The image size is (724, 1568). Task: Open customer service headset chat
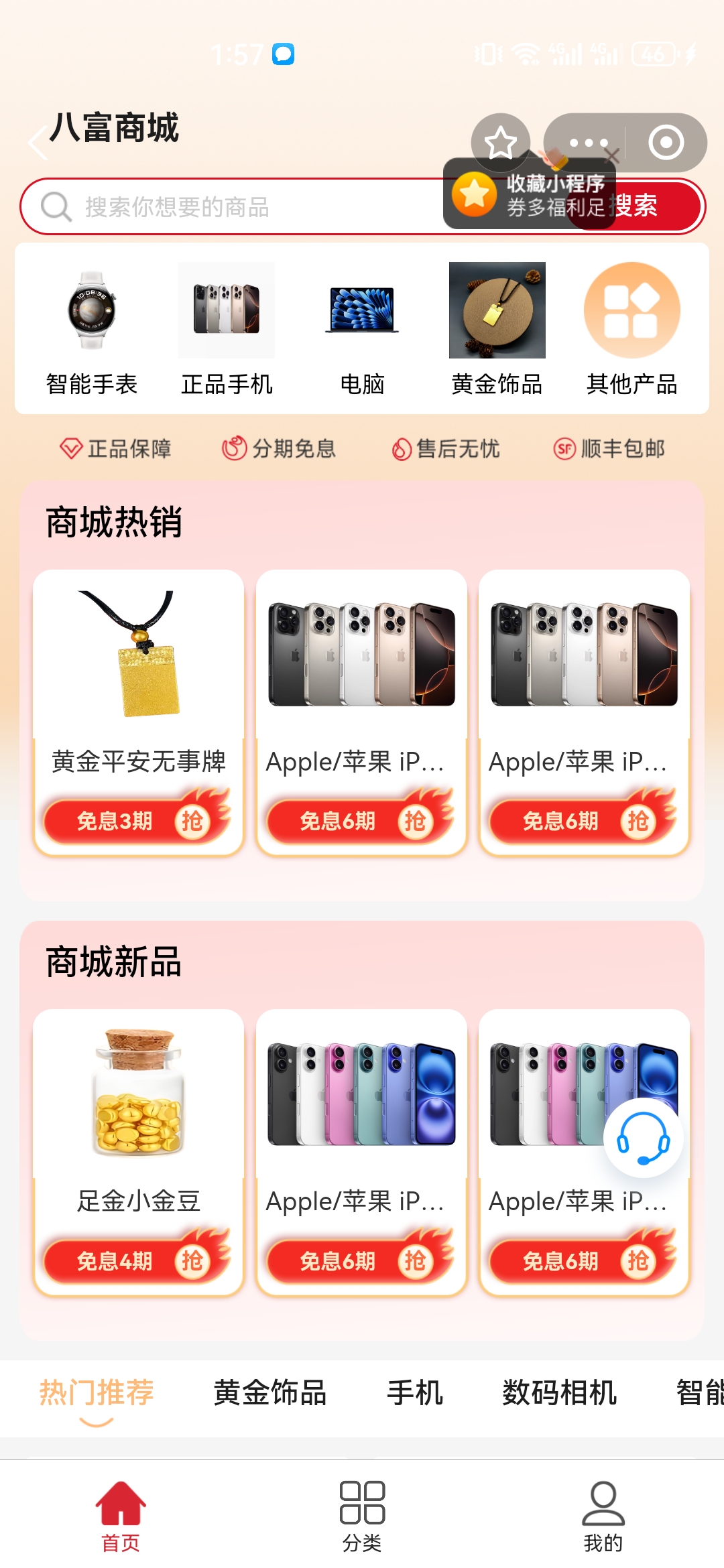643,1138
